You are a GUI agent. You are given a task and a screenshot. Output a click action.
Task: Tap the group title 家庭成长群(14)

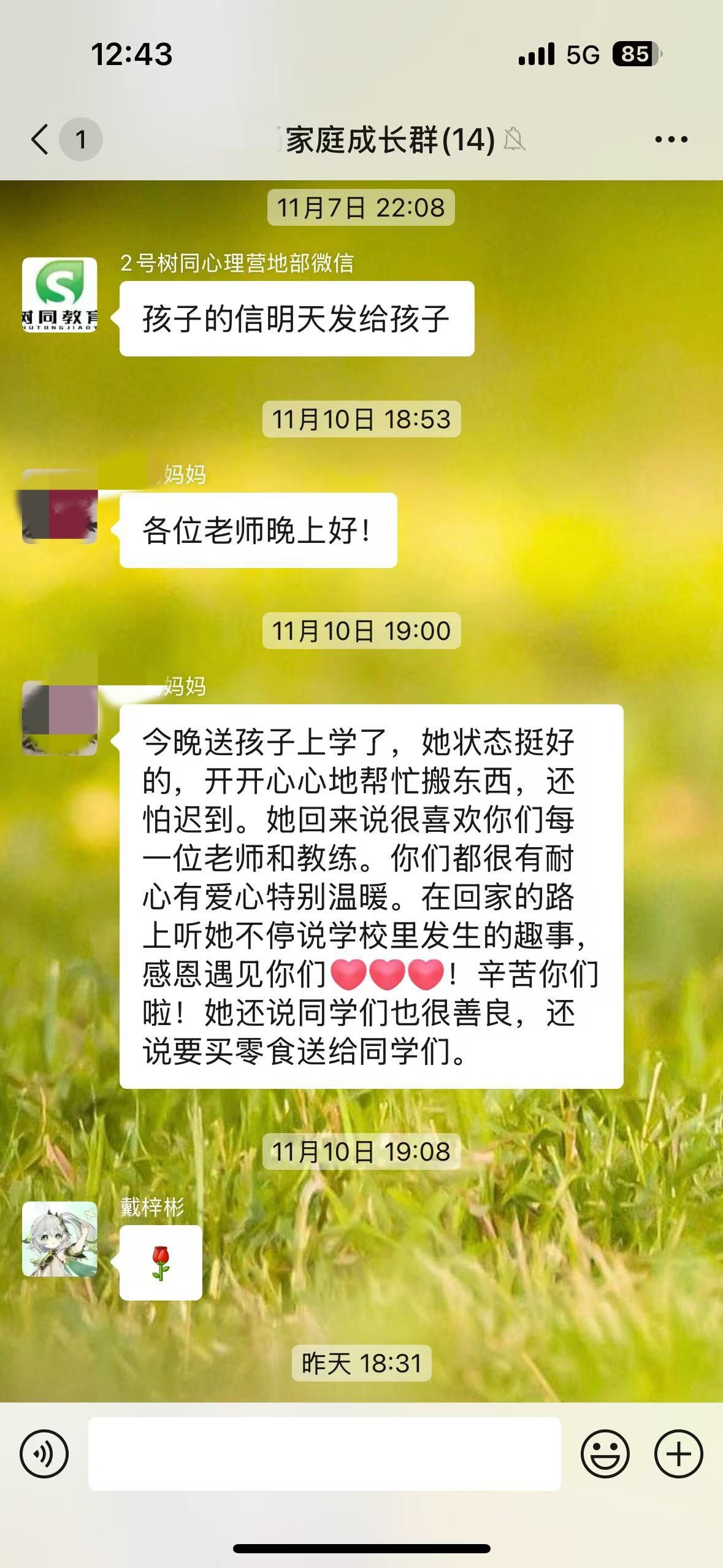[383, 140]
